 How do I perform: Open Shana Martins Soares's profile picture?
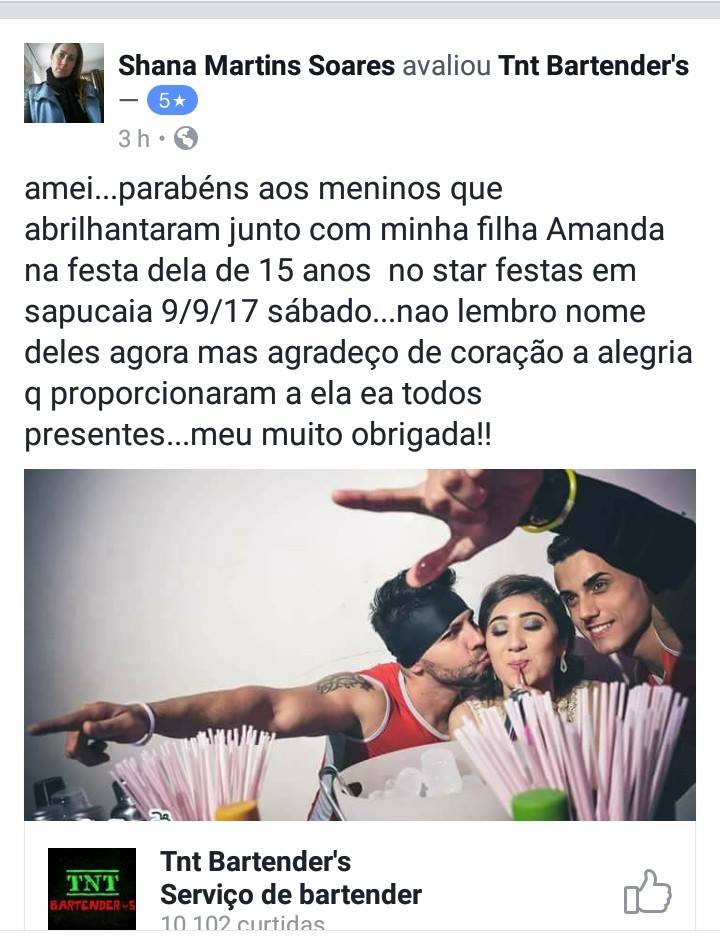[64, 83]
